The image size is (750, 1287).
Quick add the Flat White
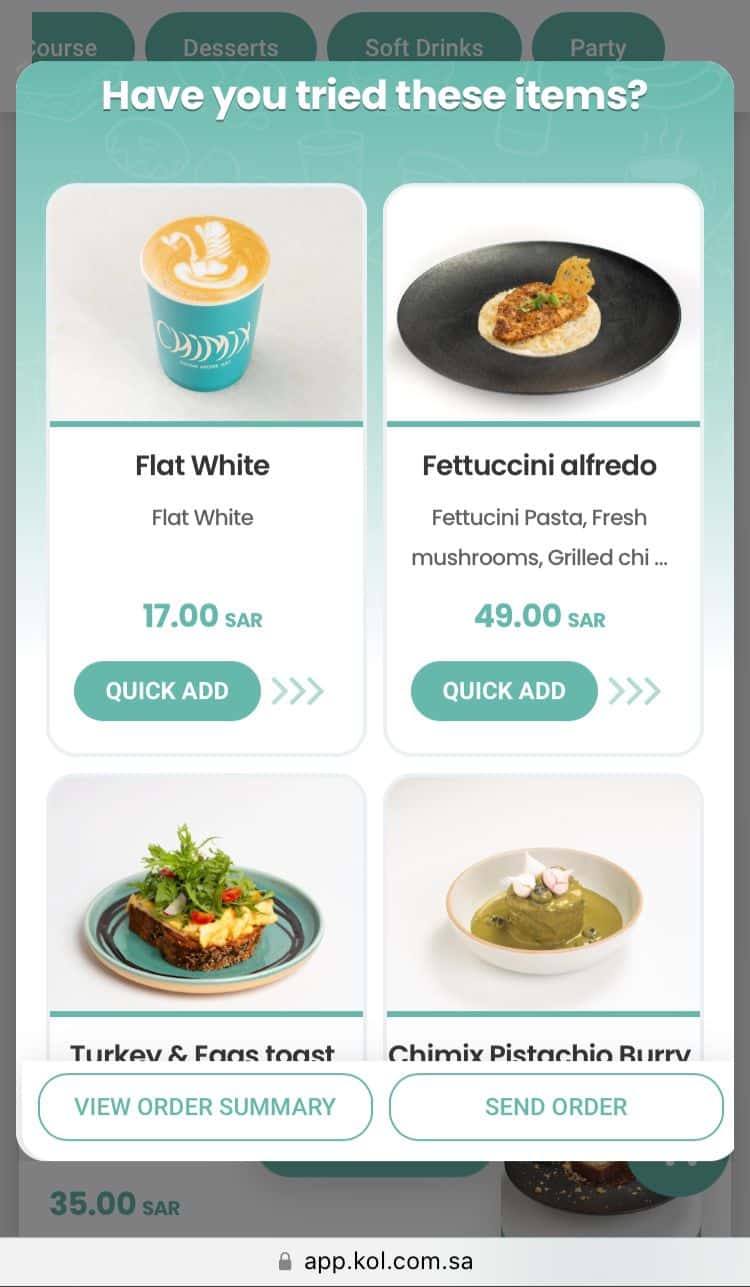click(167, 691)
